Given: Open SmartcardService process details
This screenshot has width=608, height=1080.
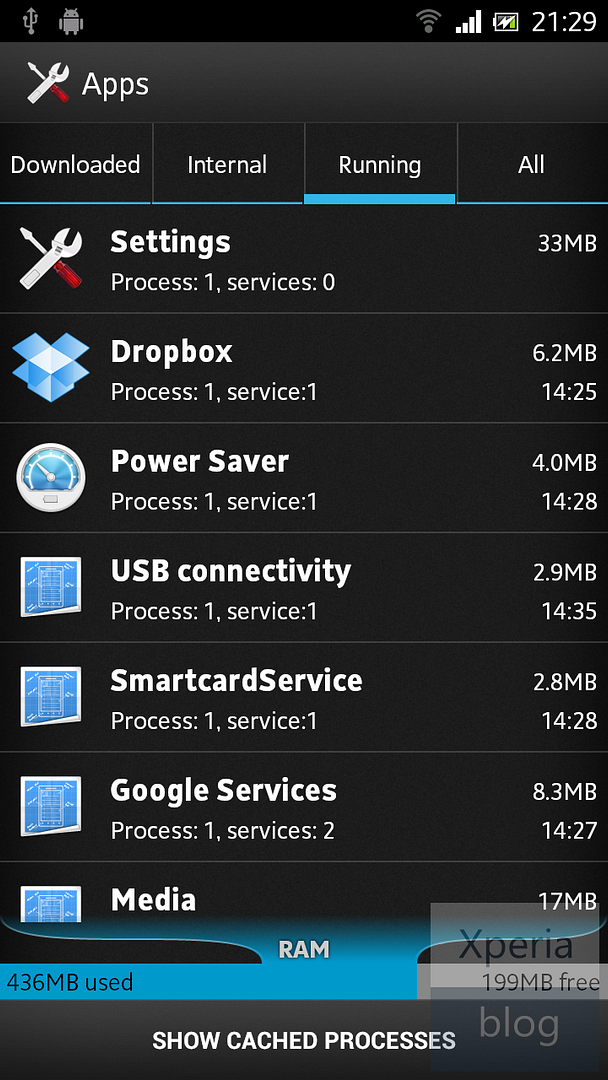Looking at the screenshot, I should [x=304, y=697].
